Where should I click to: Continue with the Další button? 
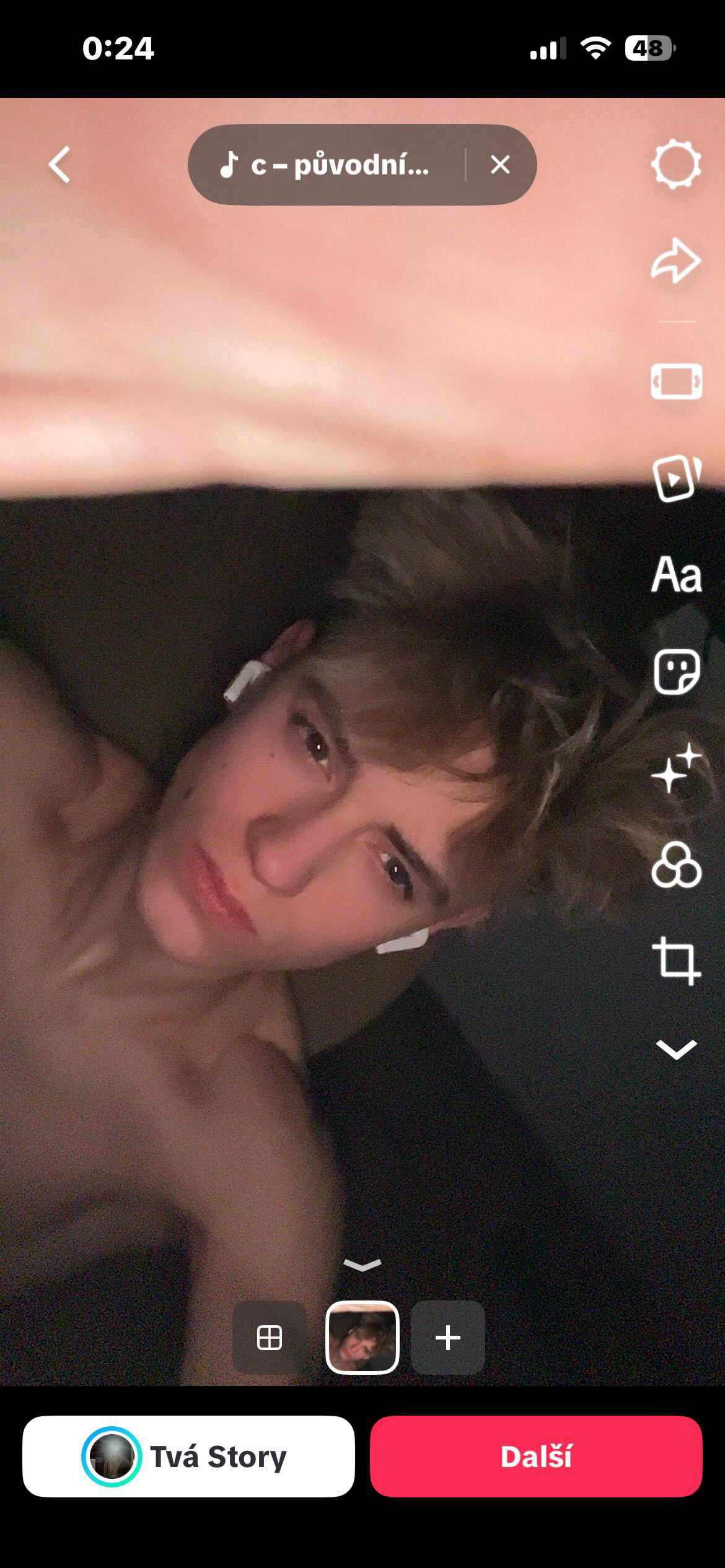[536, 1456]
